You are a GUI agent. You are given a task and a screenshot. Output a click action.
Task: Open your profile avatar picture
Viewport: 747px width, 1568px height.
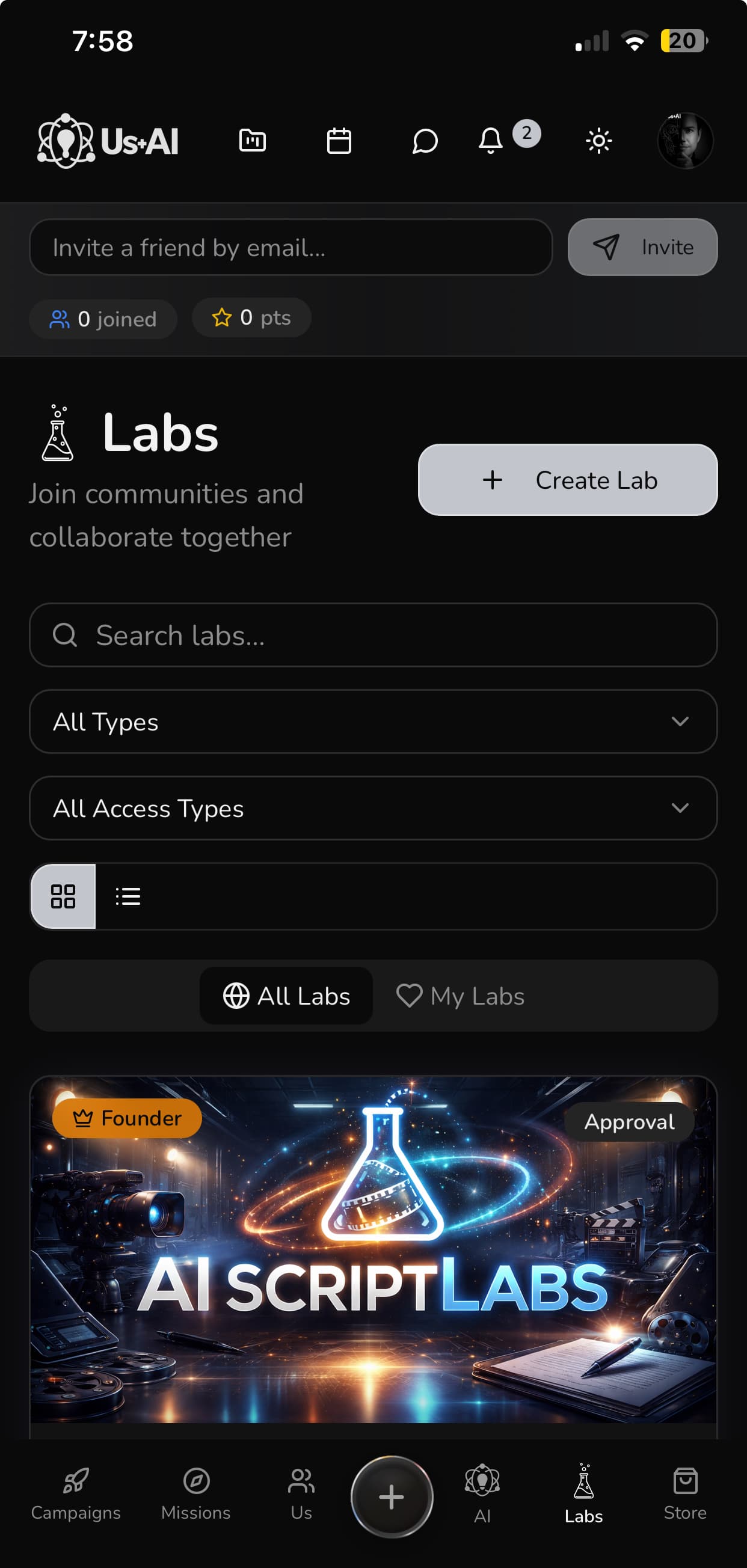coord(685,141)
